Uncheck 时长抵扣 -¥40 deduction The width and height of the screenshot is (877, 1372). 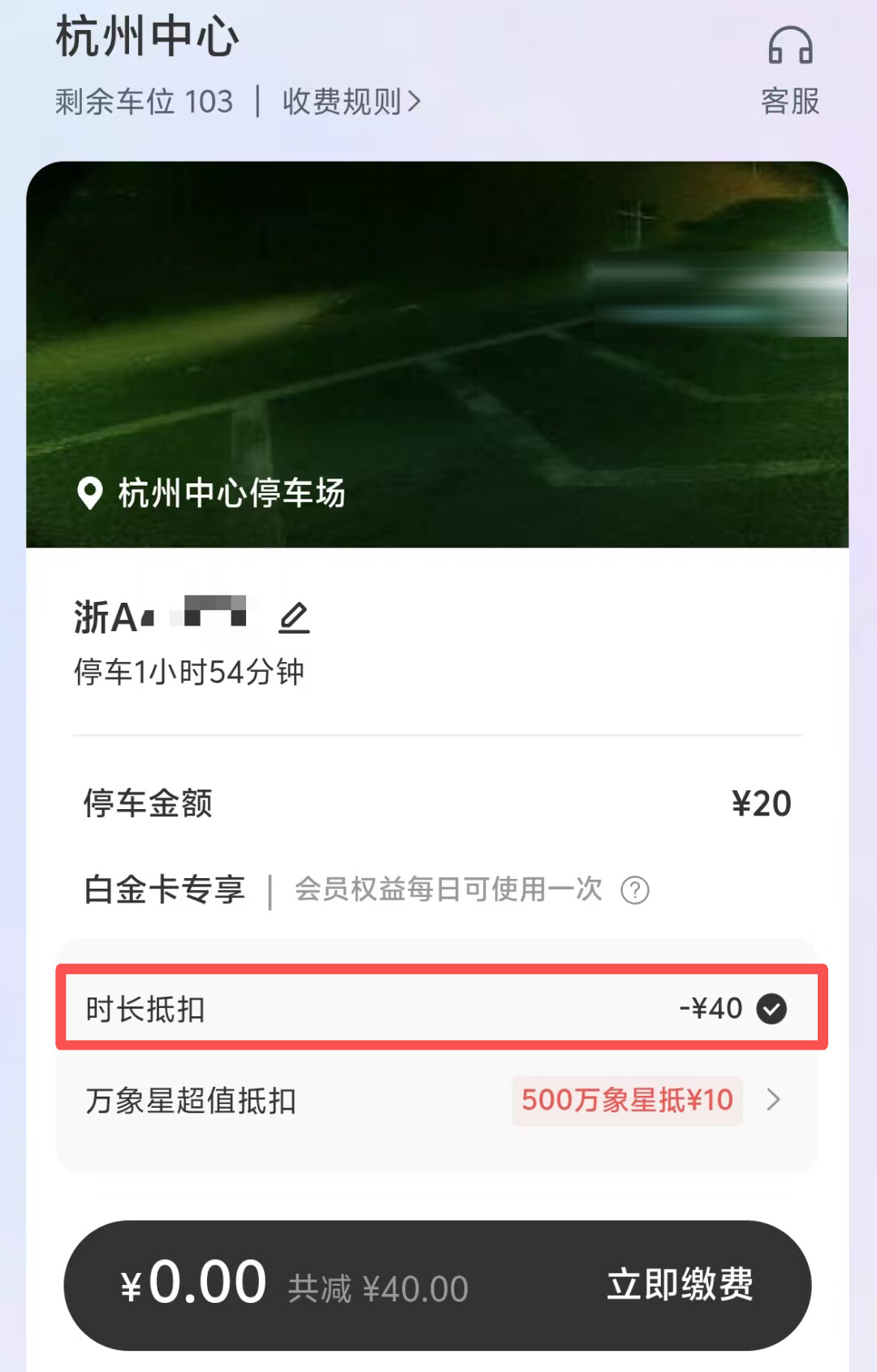[771, 1009]
